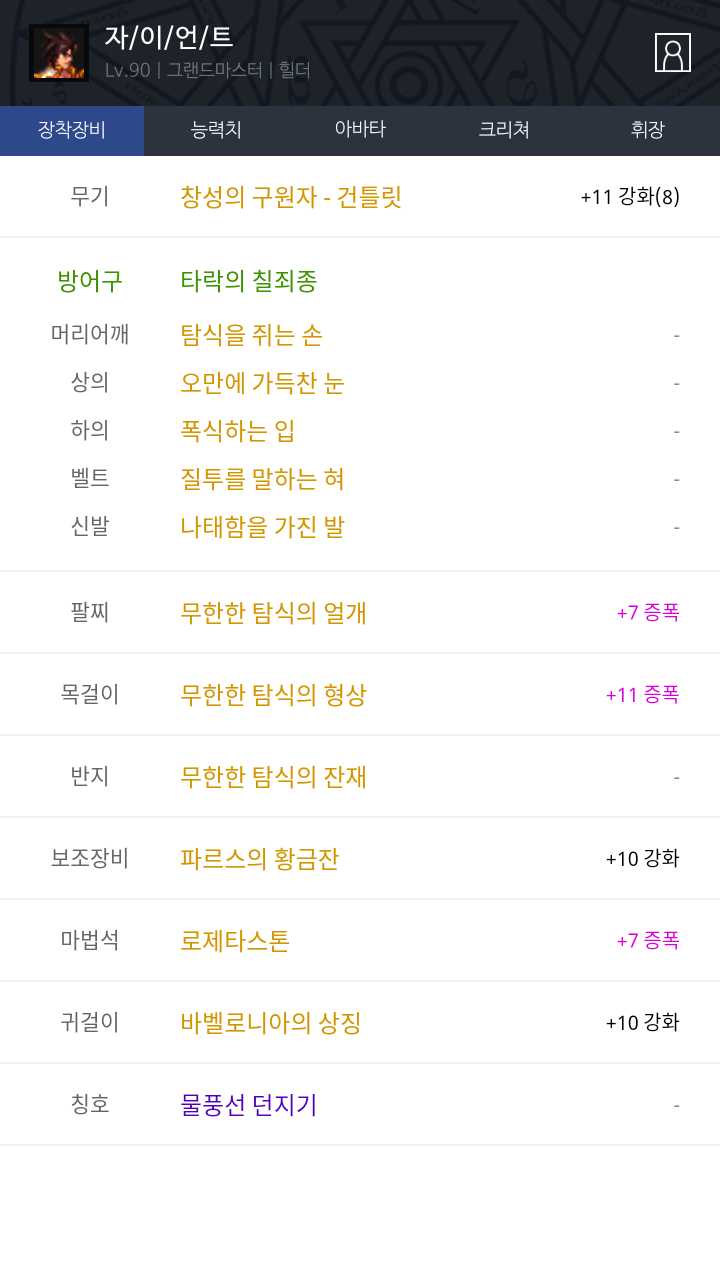Image resolution: width=720 pixels, height=1280 pixels.
Task: View ring 무한한 탐식의 잔재
Action: [273, 776]
